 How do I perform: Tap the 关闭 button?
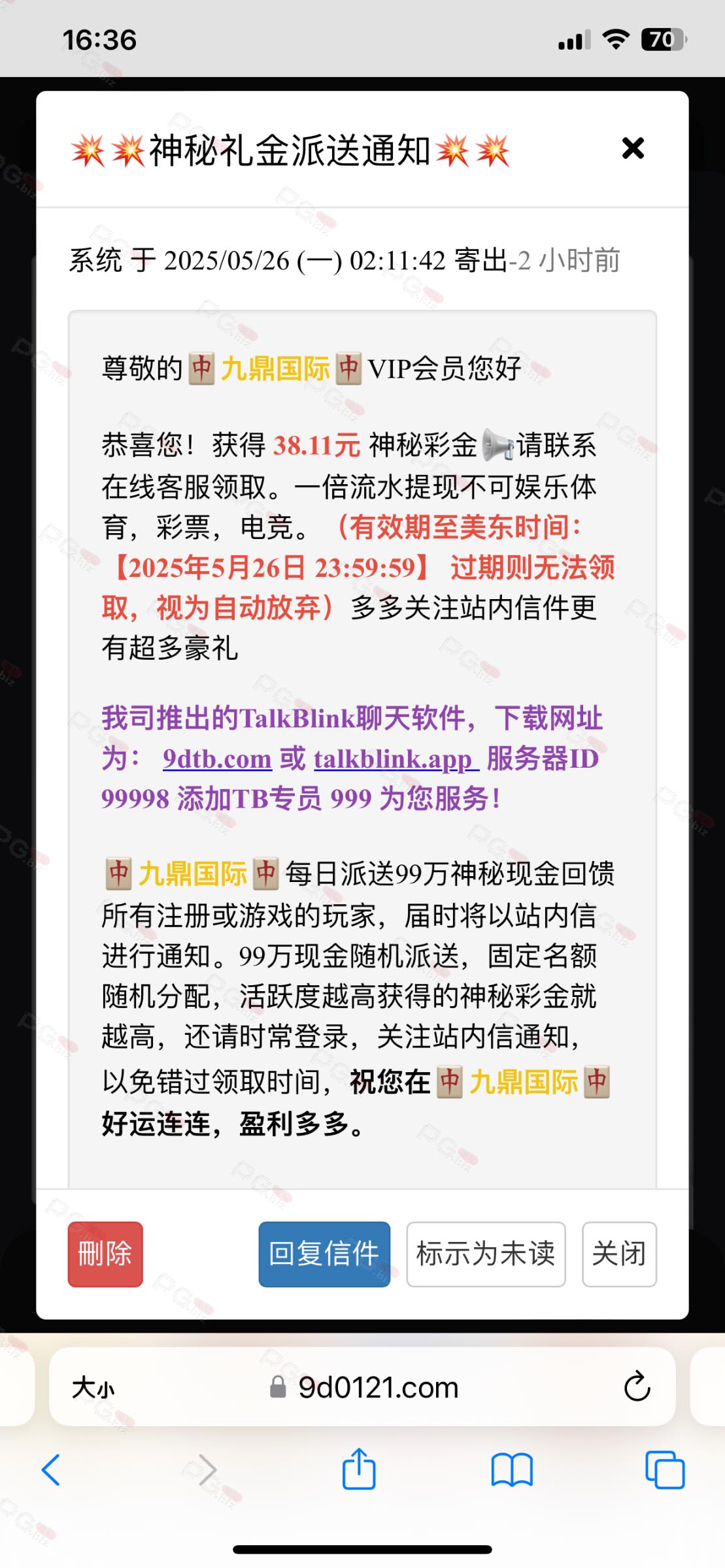(619, 1254)
